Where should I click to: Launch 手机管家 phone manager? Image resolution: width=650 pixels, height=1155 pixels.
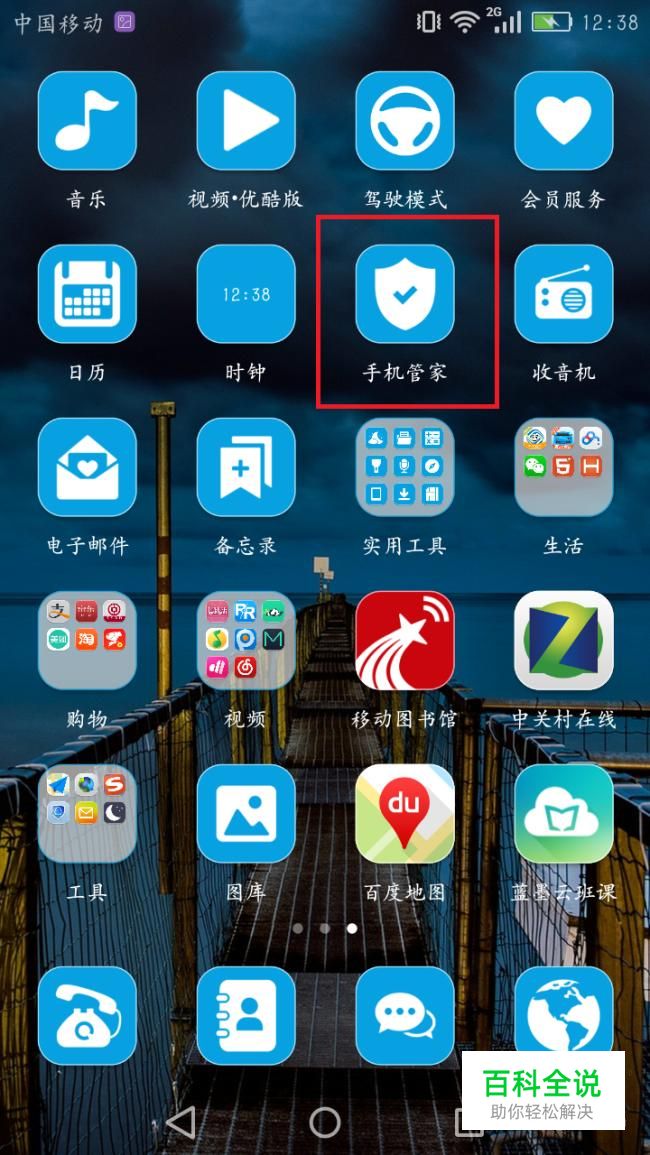[x=405, y=294]
